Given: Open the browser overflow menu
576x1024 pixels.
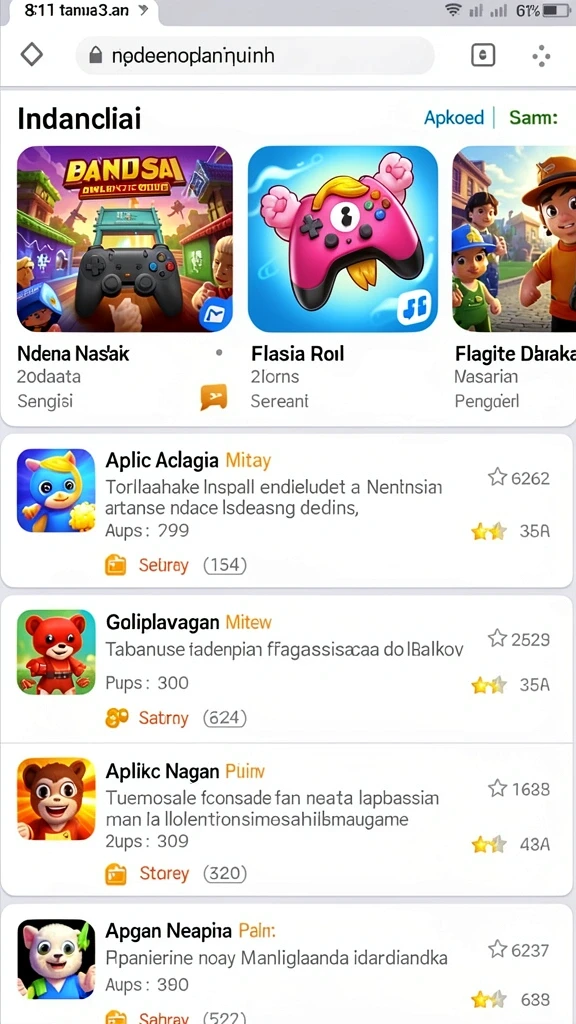Looking at the screenshot, I should (541, 56).
